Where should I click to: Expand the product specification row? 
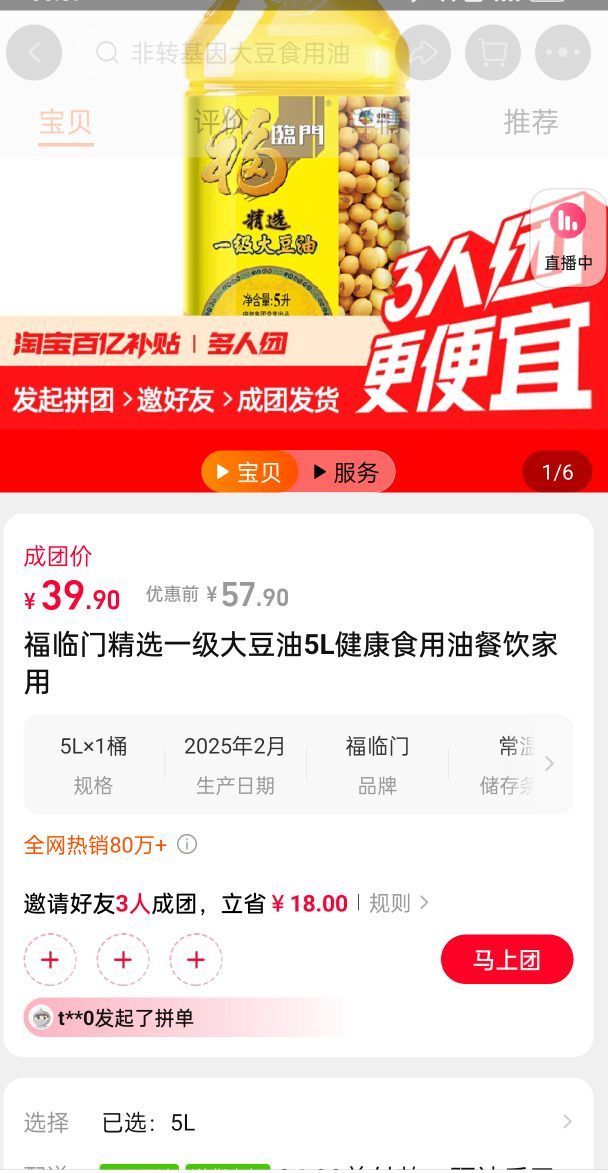[x=548, y=764]
